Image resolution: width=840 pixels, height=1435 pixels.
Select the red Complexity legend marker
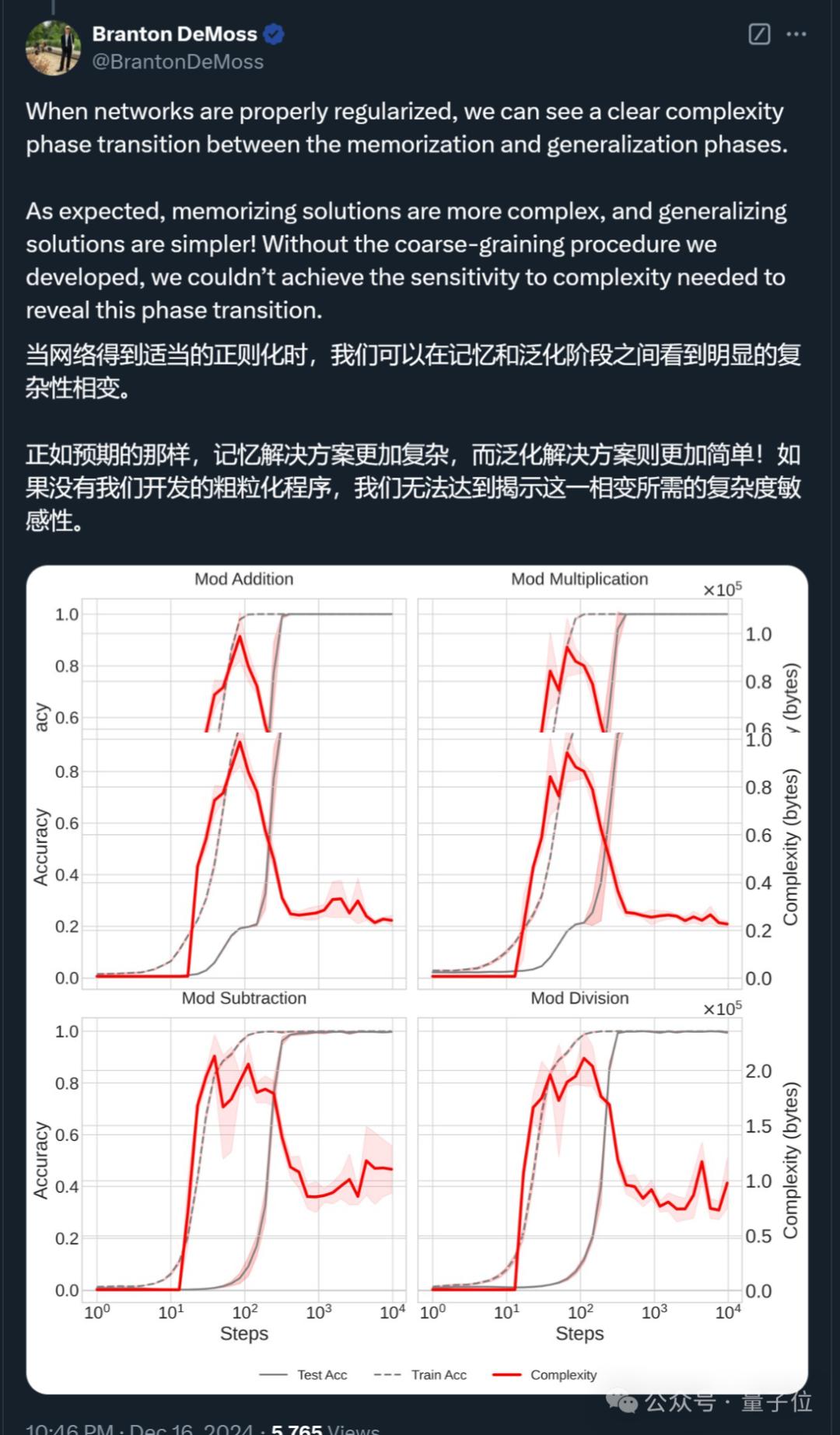point(506,1374)
